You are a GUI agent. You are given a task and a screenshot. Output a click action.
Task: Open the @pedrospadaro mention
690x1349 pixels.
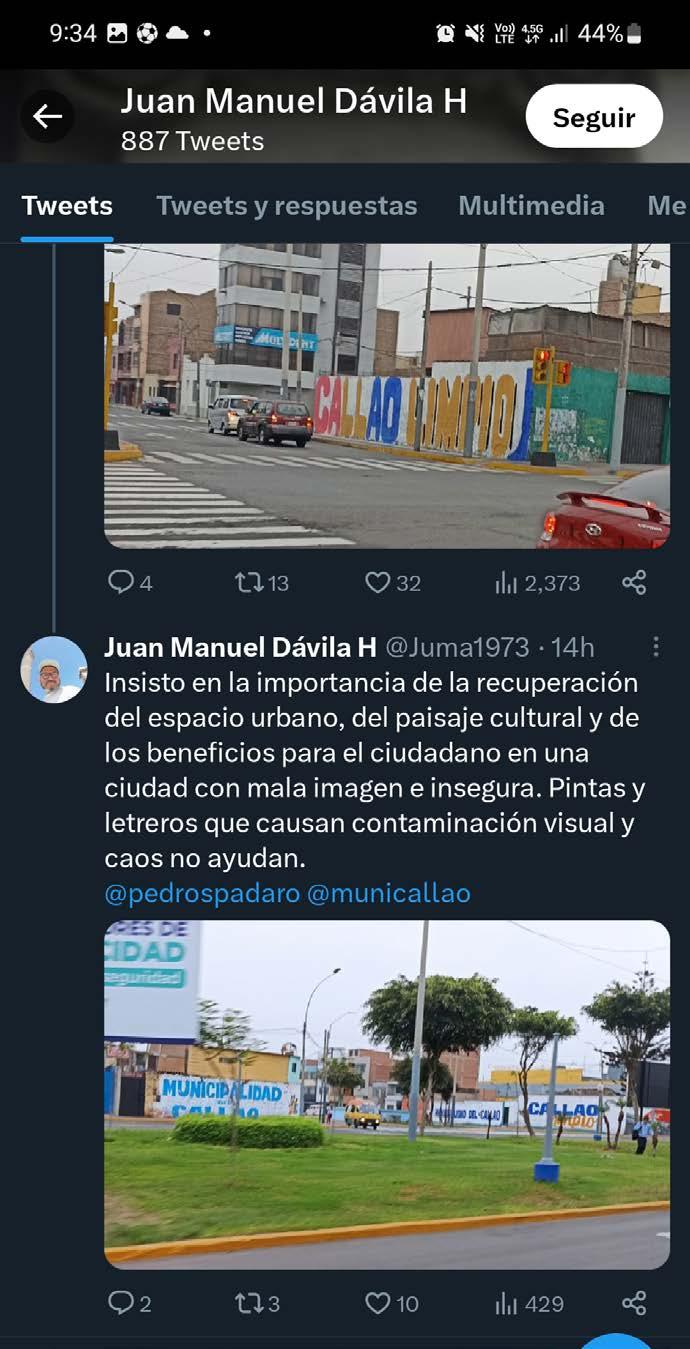tap(202, 893)
